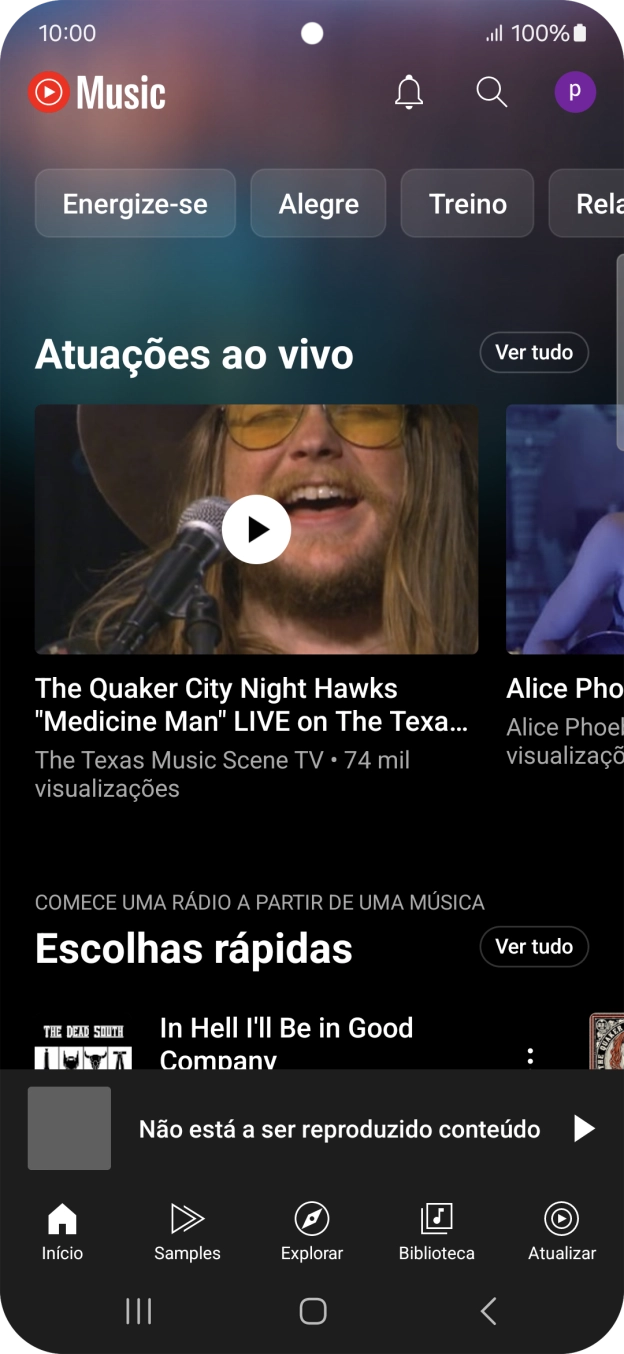Screen dimensions: 624x1354
Task: Choose the Treino chip
Action: [x=467, y=204]
